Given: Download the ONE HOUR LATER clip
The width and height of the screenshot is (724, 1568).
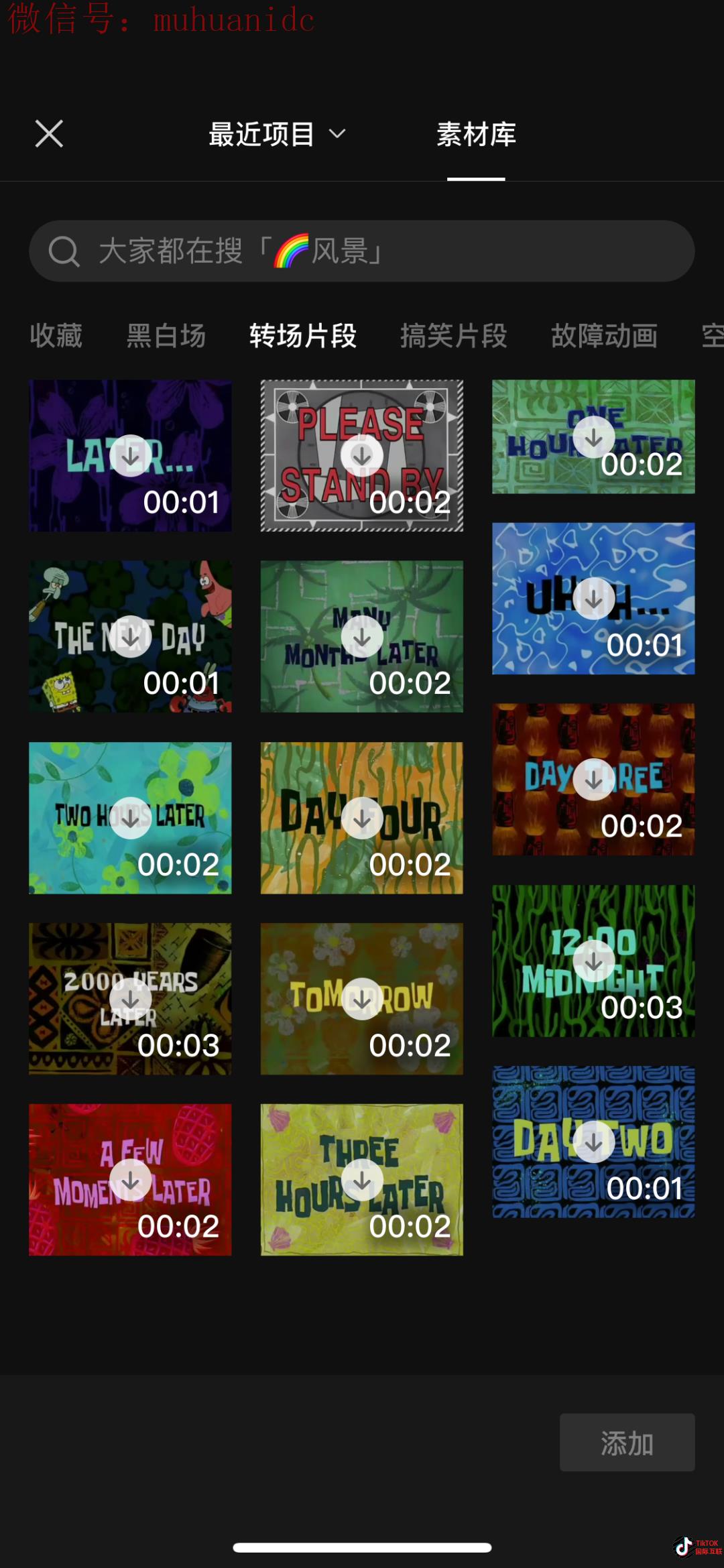Looking at the screenshot, I should click(x=593, y=437).
